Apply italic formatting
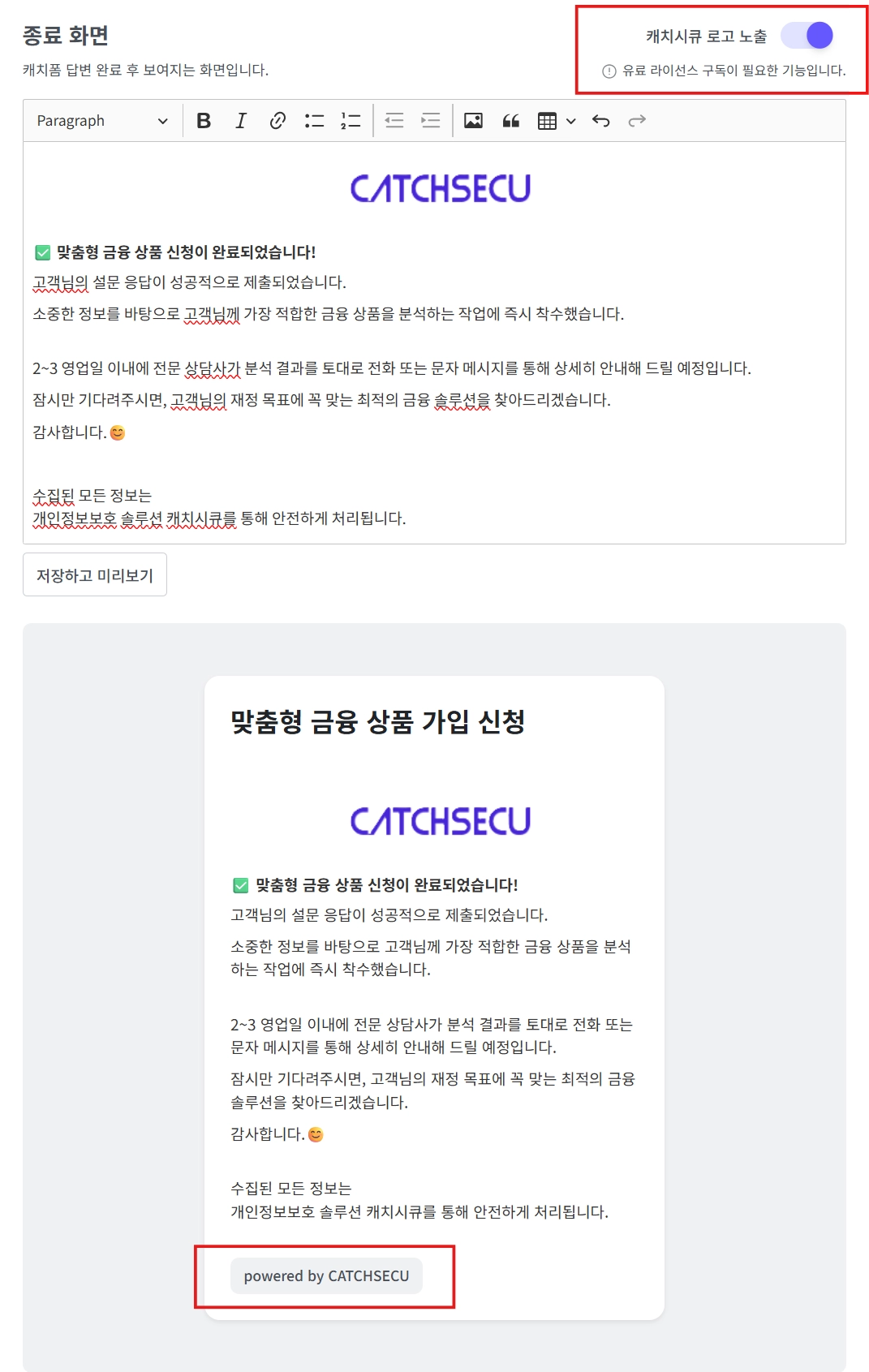 tap(240, 121)
